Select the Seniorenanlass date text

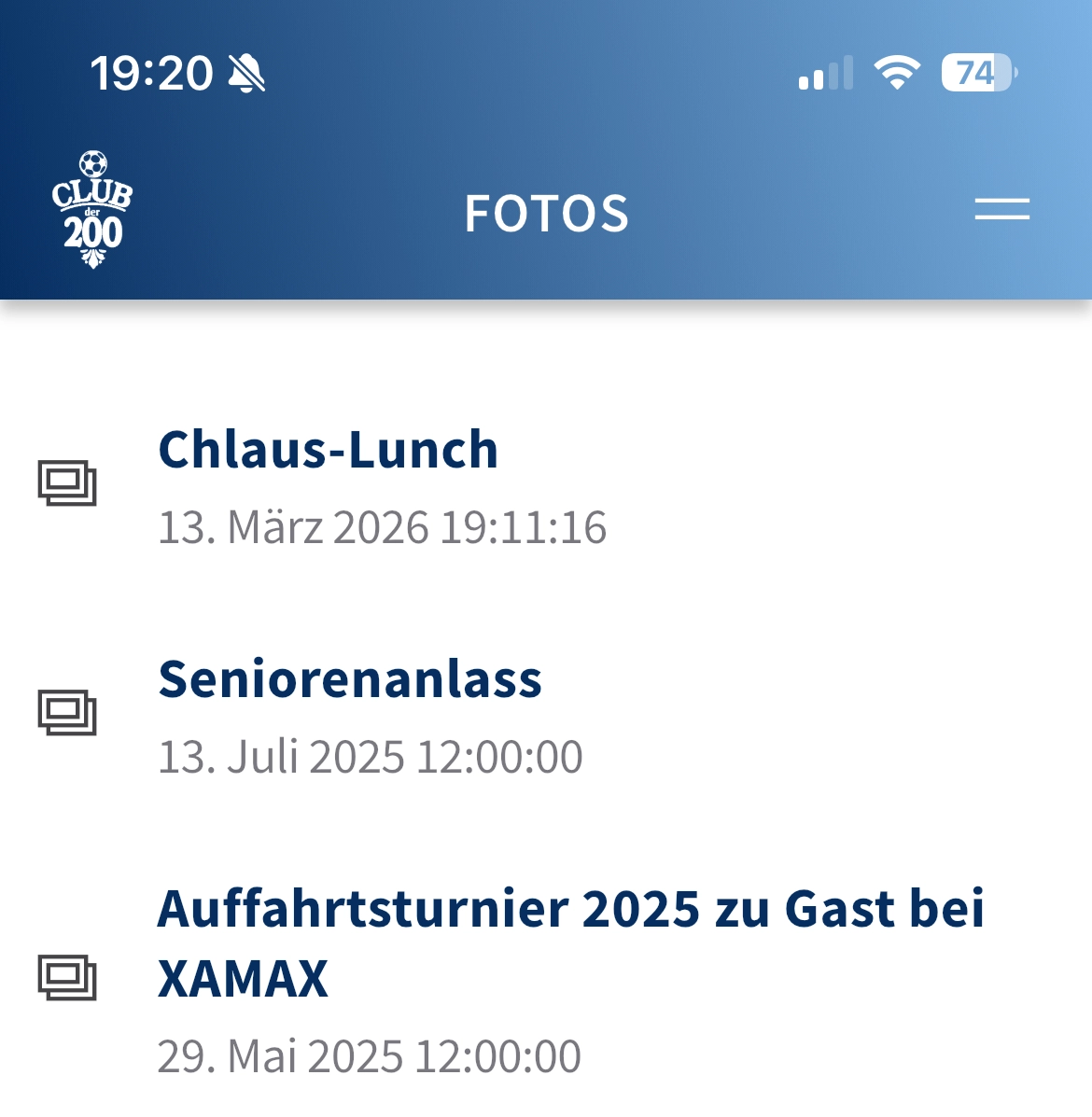pos(371,755)
